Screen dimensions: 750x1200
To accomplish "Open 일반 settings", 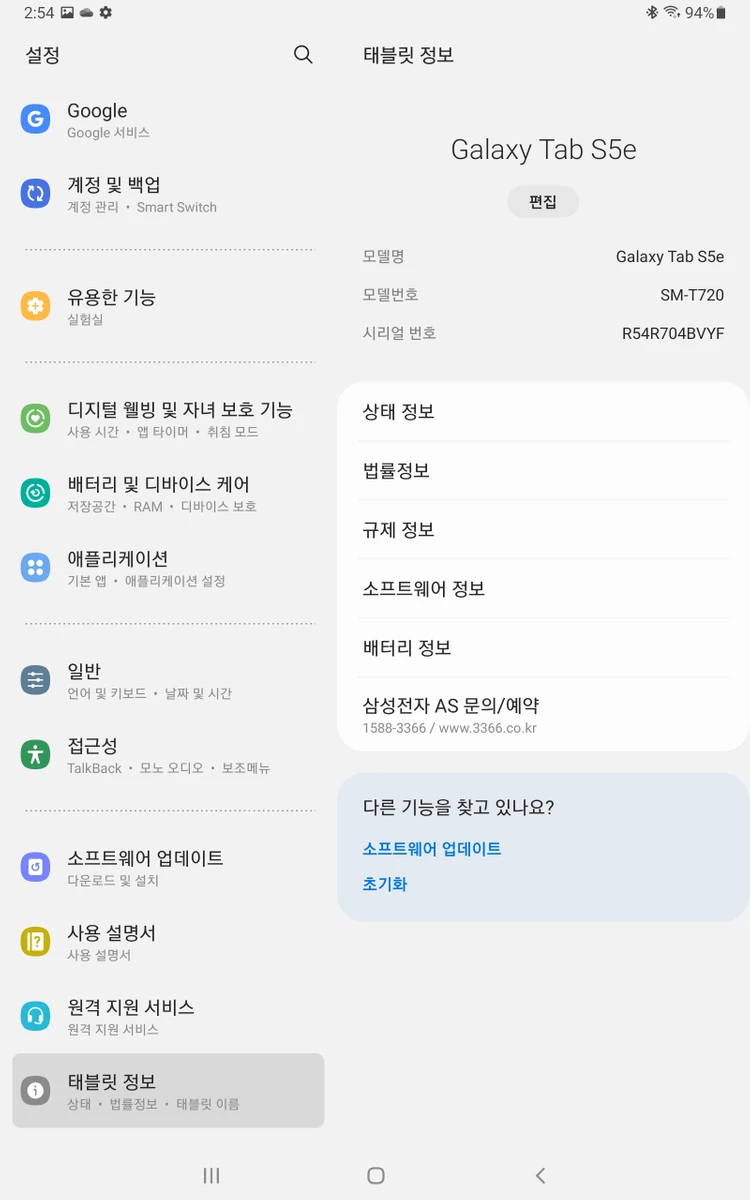I will click(x=168, y=681).
